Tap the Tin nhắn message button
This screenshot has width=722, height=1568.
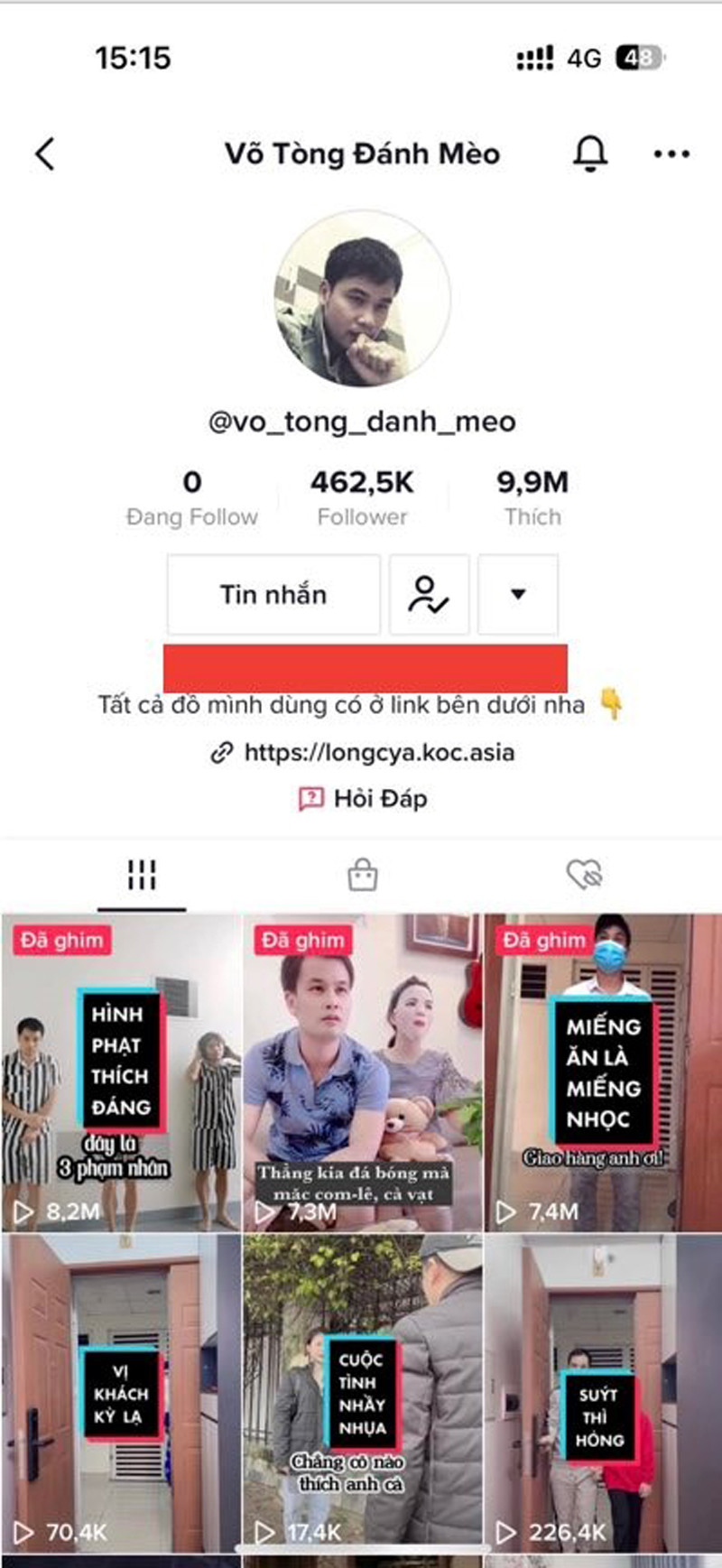coord(273,595)
